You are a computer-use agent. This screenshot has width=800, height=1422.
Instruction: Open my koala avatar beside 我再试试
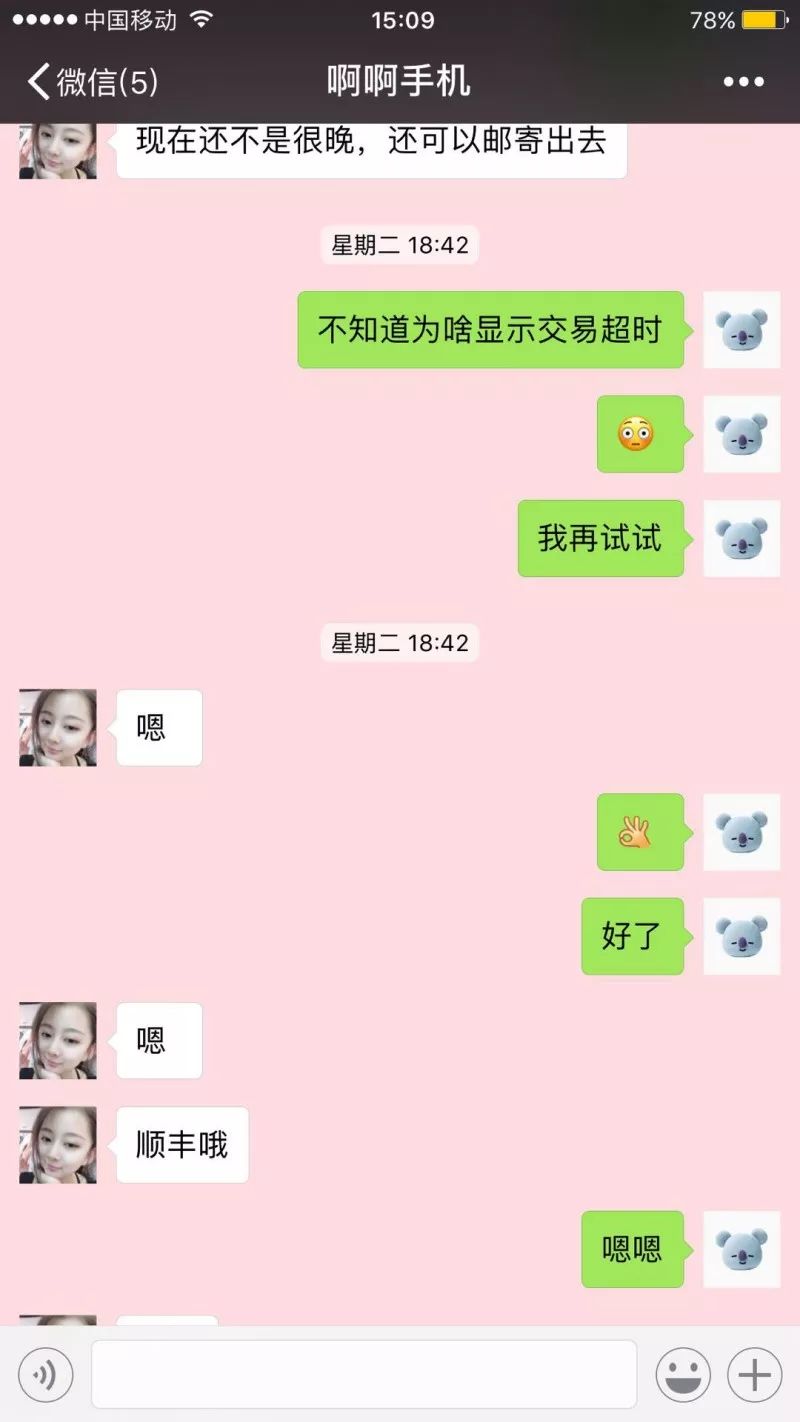click(x=741, y=538)
